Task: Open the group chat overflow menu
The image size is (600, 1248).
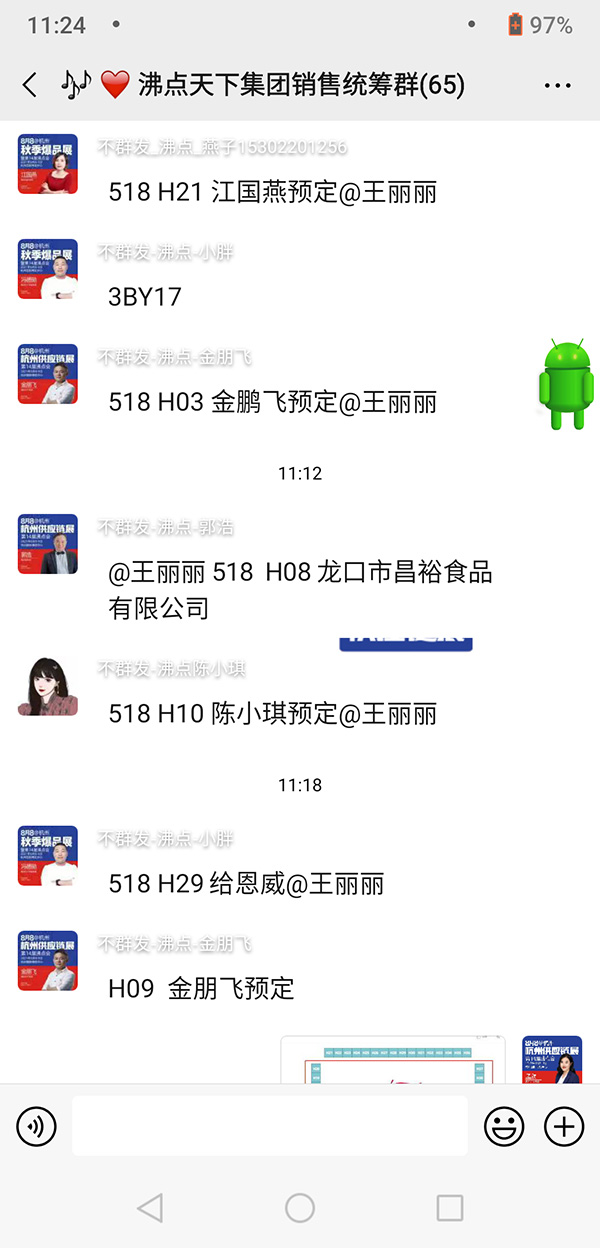Action: (557, 86)
